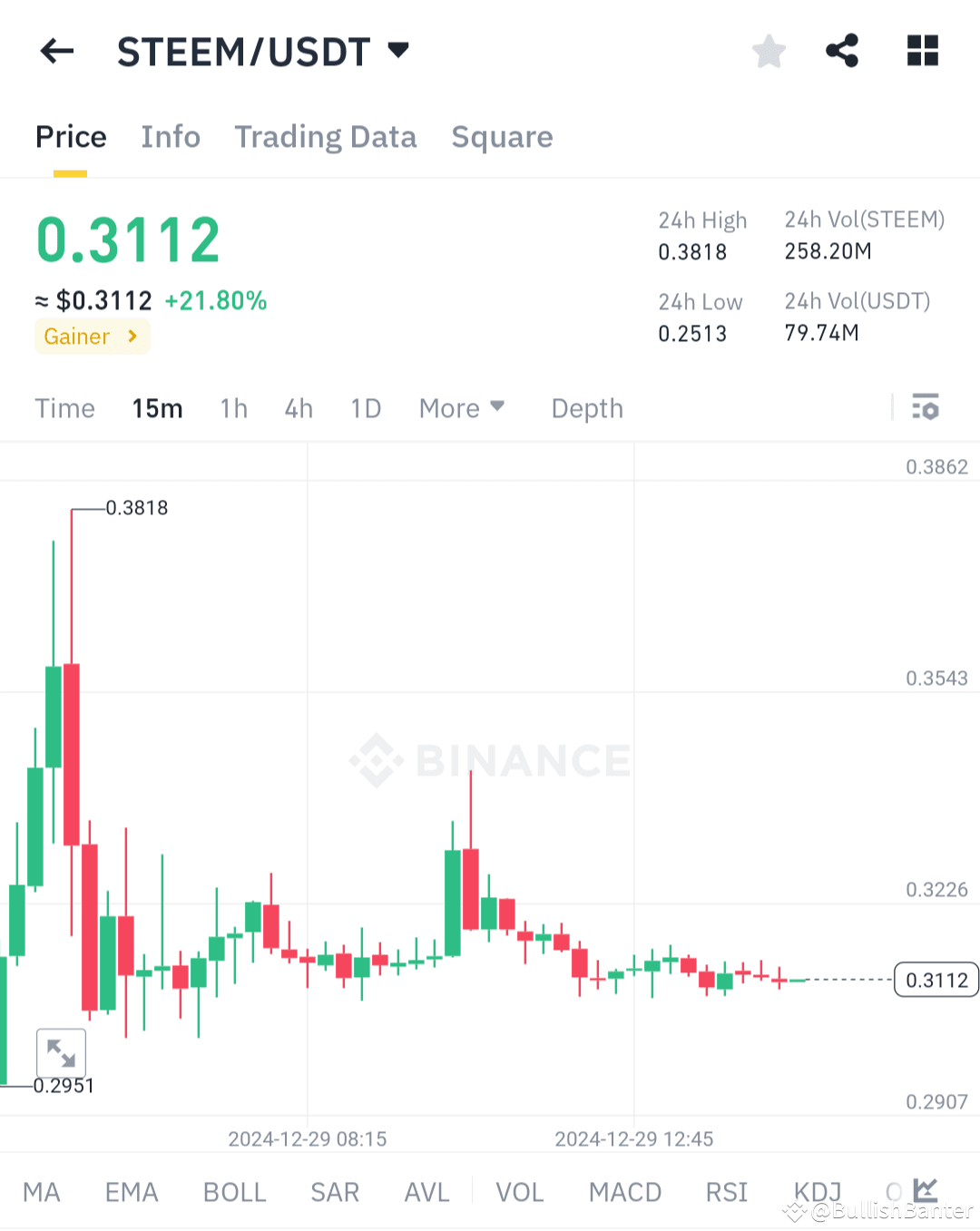Viewport: 980px width, 1231px height.
Task: Open the Gainer label chevron
Action: [x=130, y=336]
